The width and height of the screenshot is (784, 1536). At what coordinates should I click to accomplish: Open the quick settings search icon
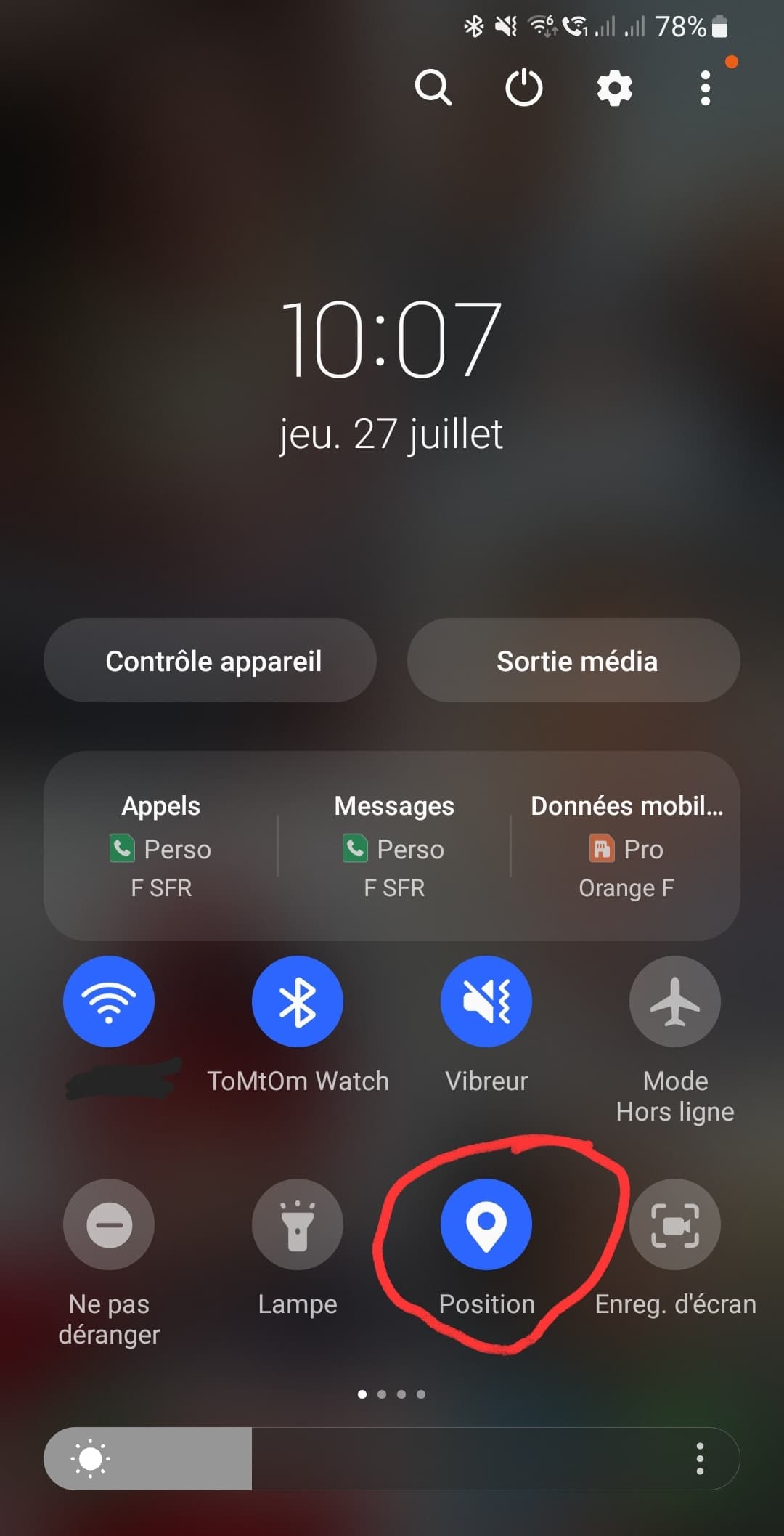point(433,89)
